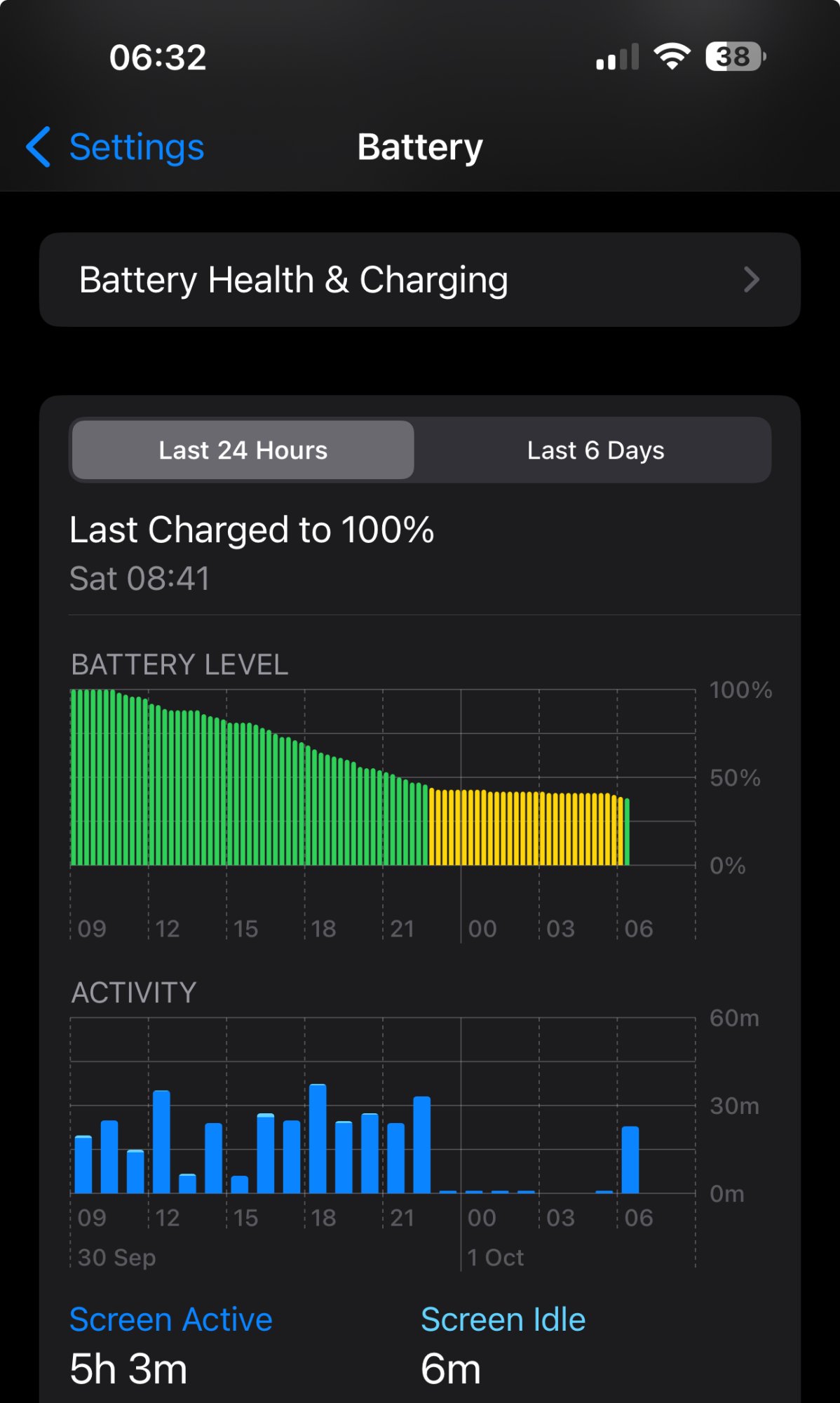Tap the battery level chart

[x=383, y=779]
